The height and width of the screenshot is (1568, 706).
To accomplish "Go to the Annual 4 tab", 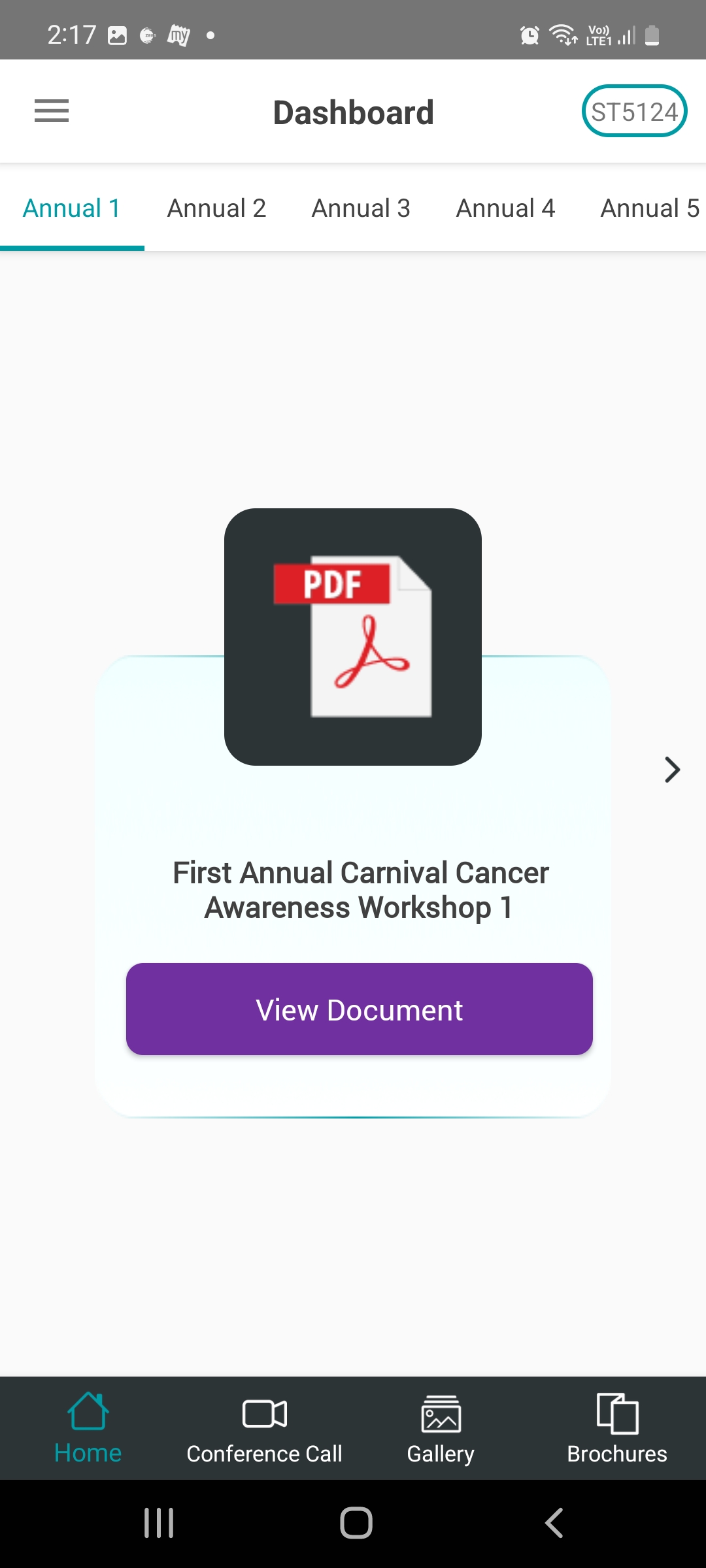I will [505, 208].
